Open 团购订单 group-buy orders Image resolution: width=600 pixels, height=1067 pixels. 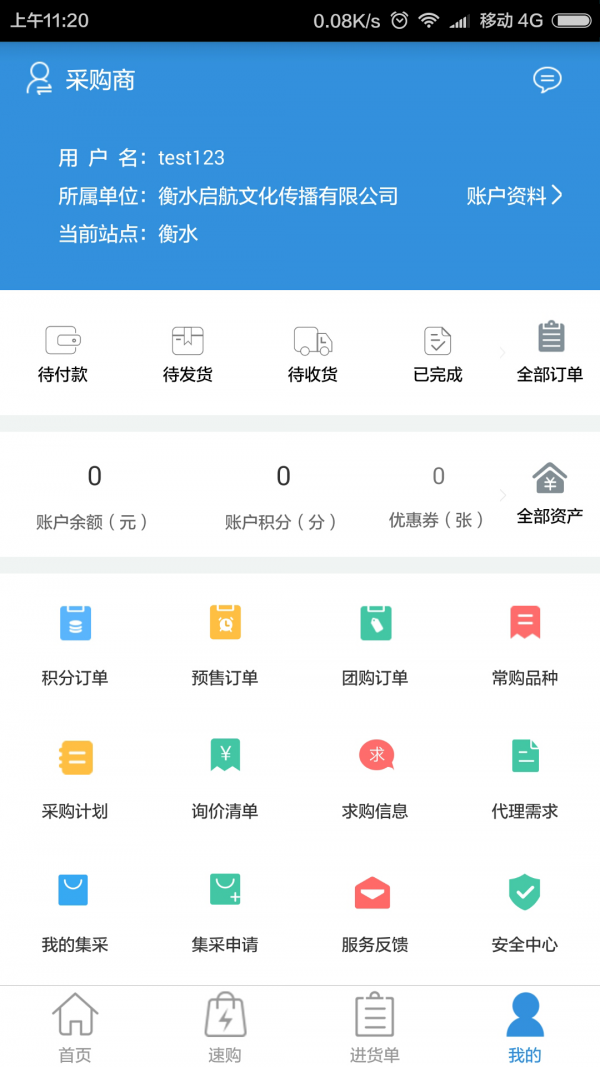(375, 645)
